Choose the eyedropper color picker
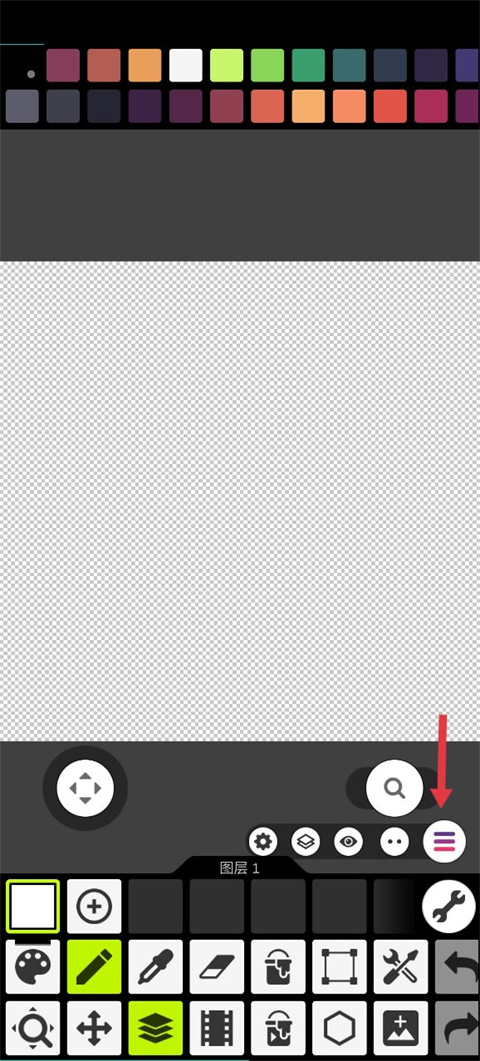 point(156,967)
